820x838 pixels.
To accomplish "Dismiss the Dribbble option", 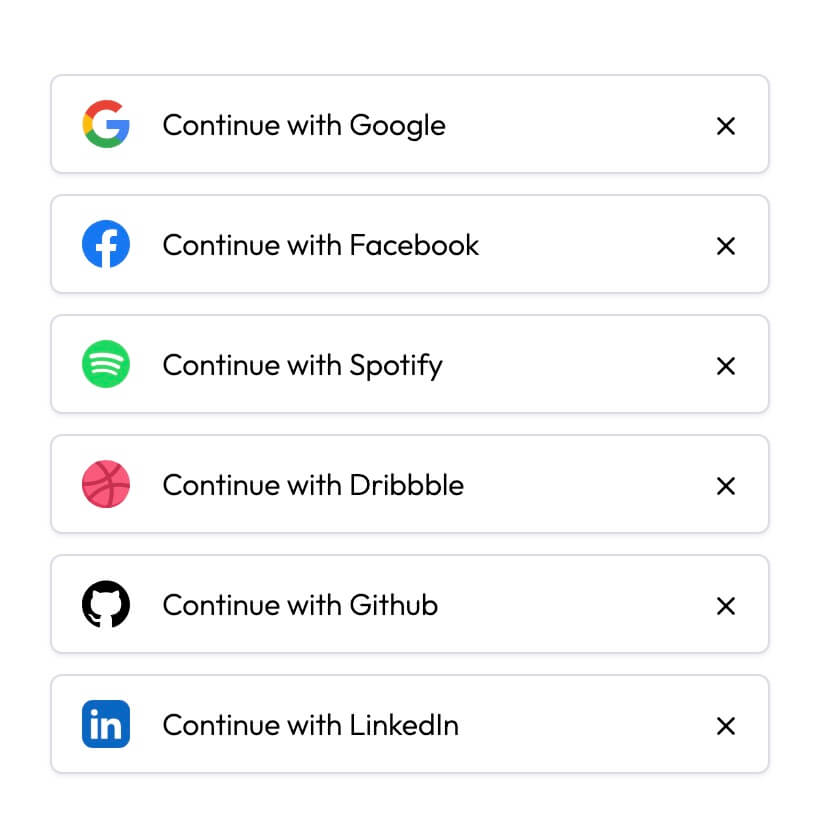I will pos(726,486).
